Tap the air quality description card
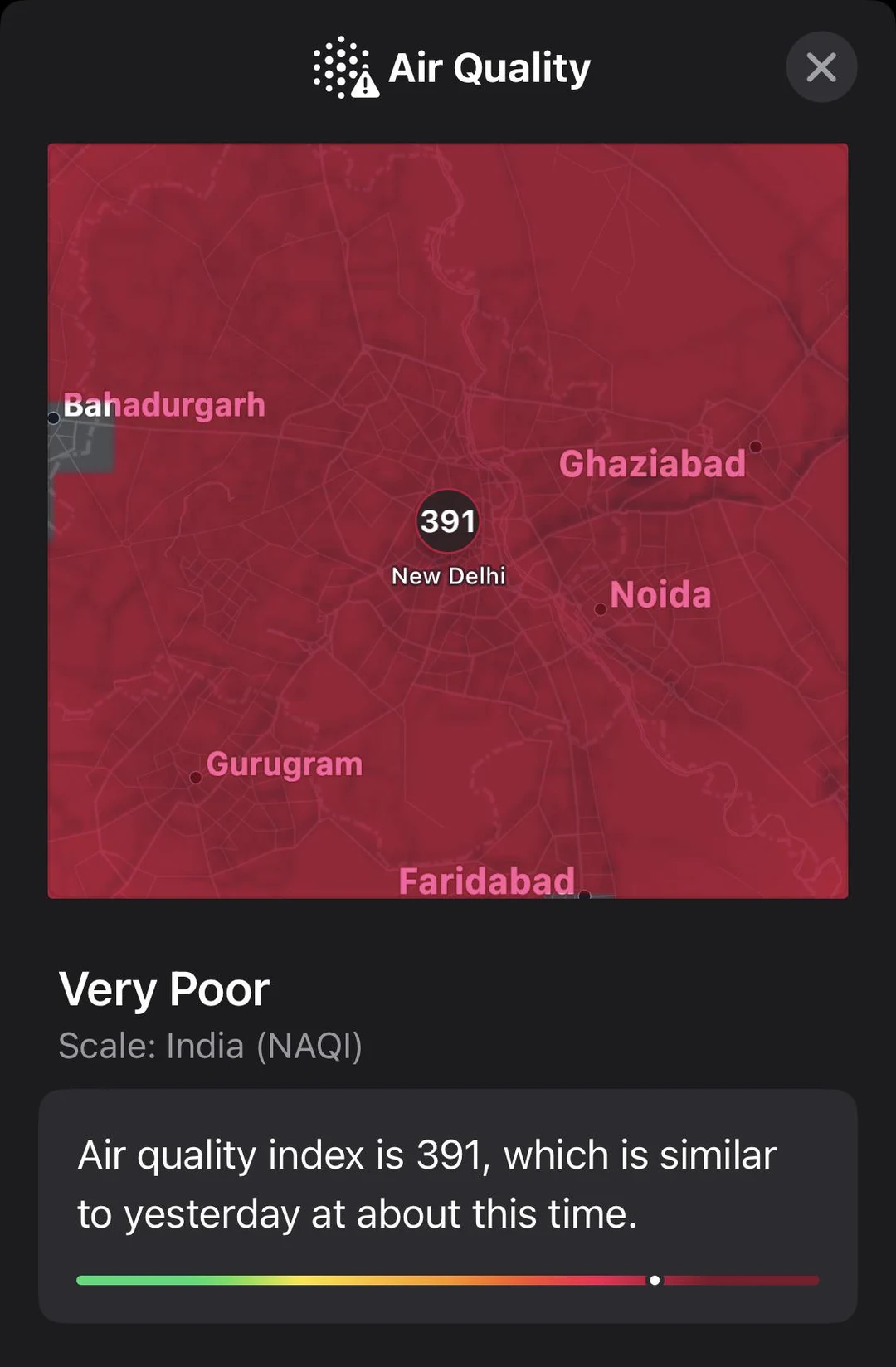 pyautogui.click(x=448, y=1187)
